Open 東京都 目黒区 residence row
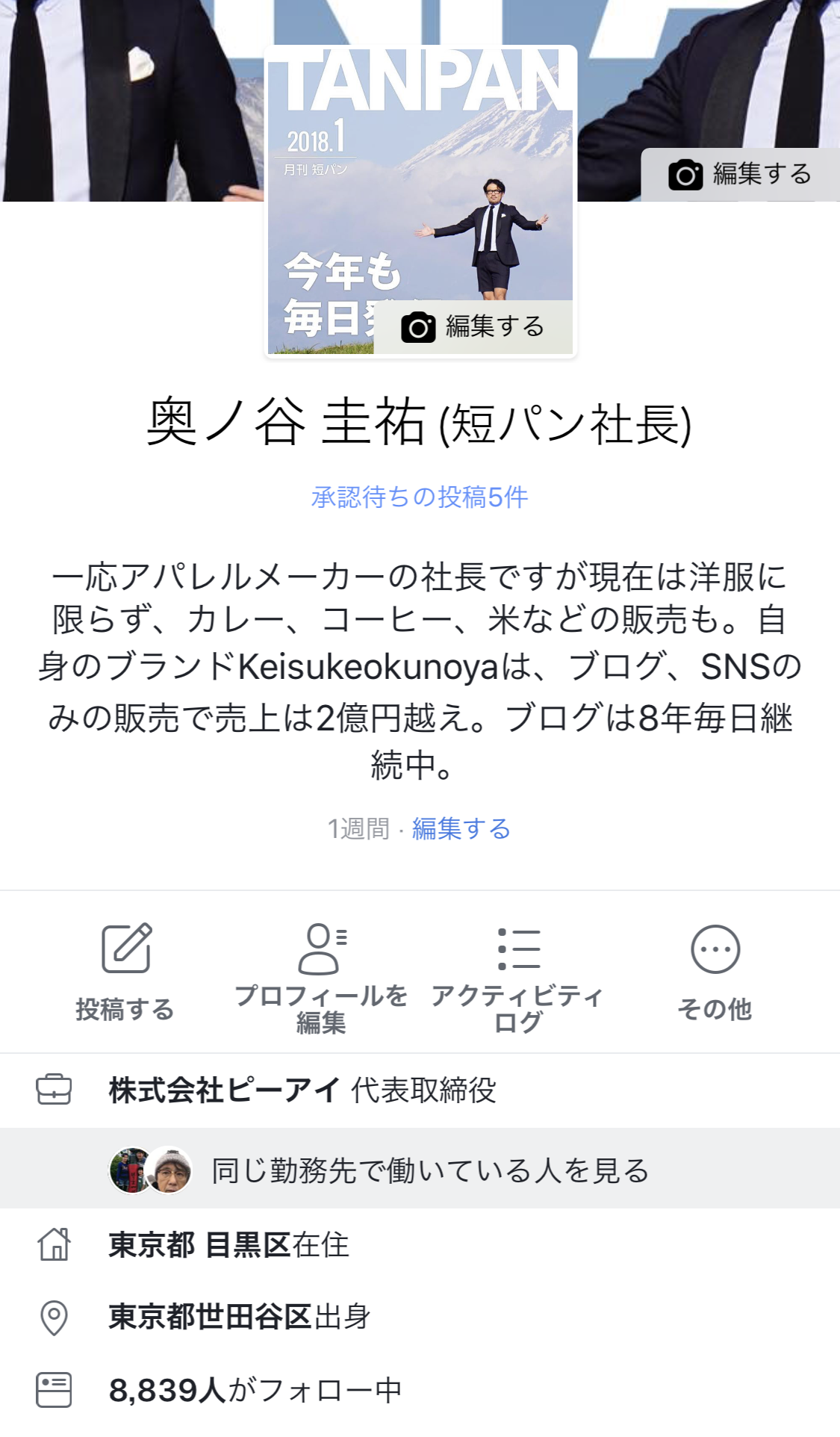 click(x=228, y=1245)
